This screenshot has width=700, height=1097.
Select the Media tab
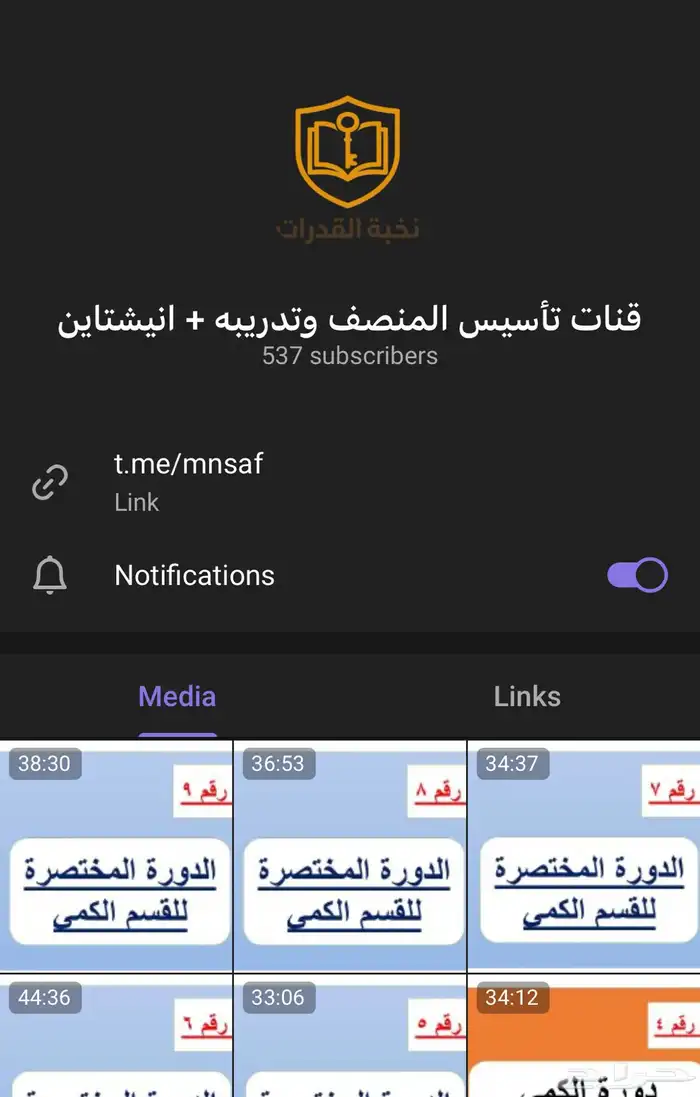177,697
